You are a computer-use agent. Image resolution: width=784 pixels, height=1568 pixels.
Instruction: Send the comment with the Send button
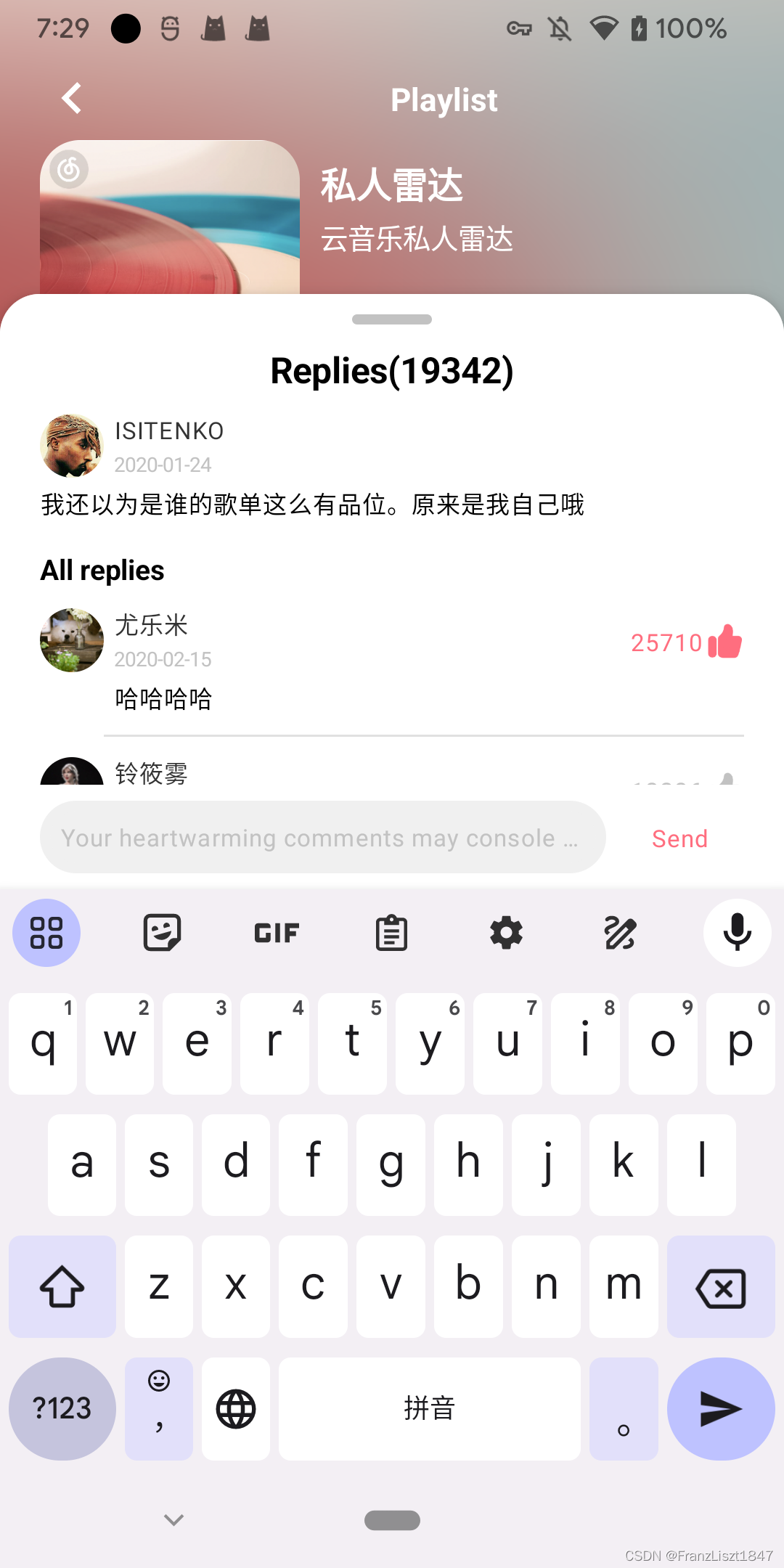click(x=679, y=838)
